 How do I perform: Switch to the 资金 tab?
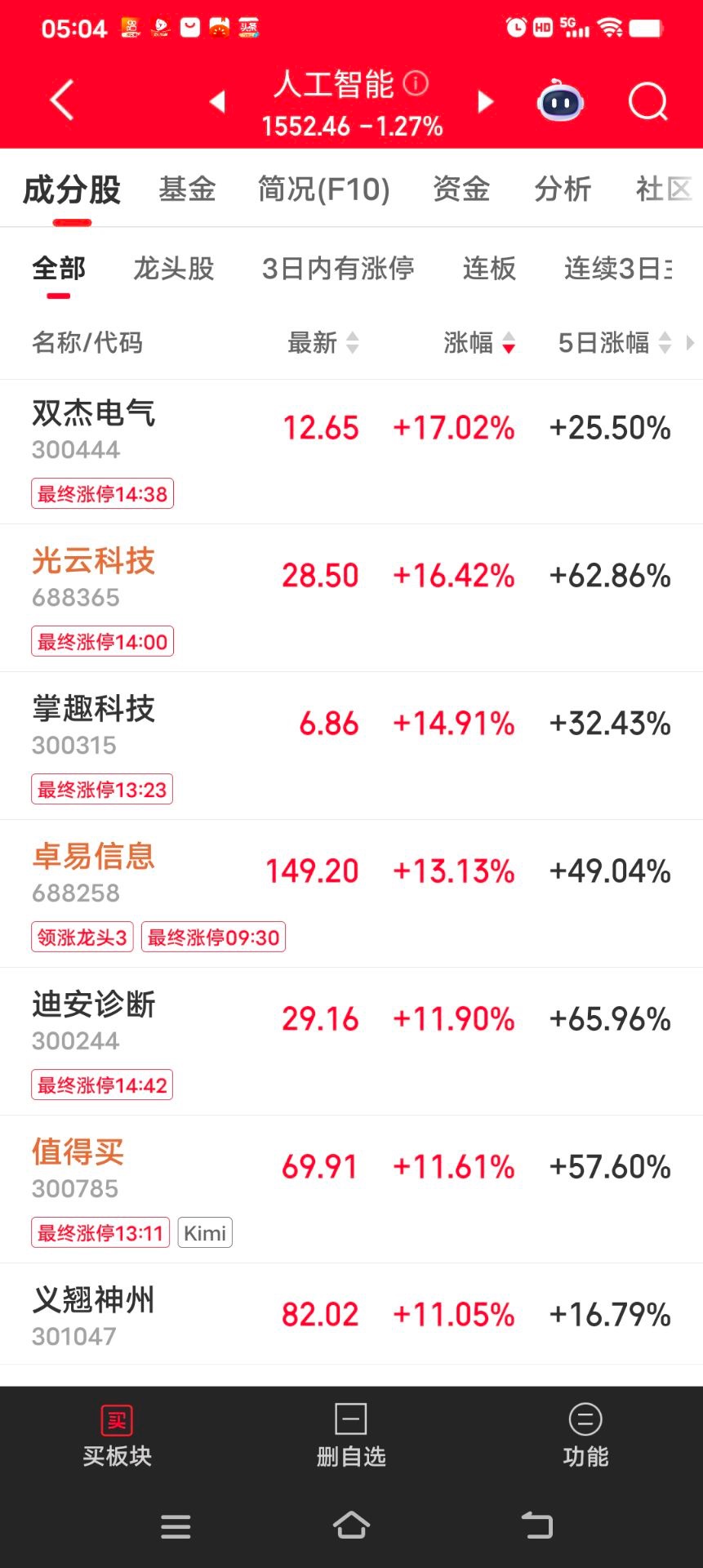coord(461,189)
